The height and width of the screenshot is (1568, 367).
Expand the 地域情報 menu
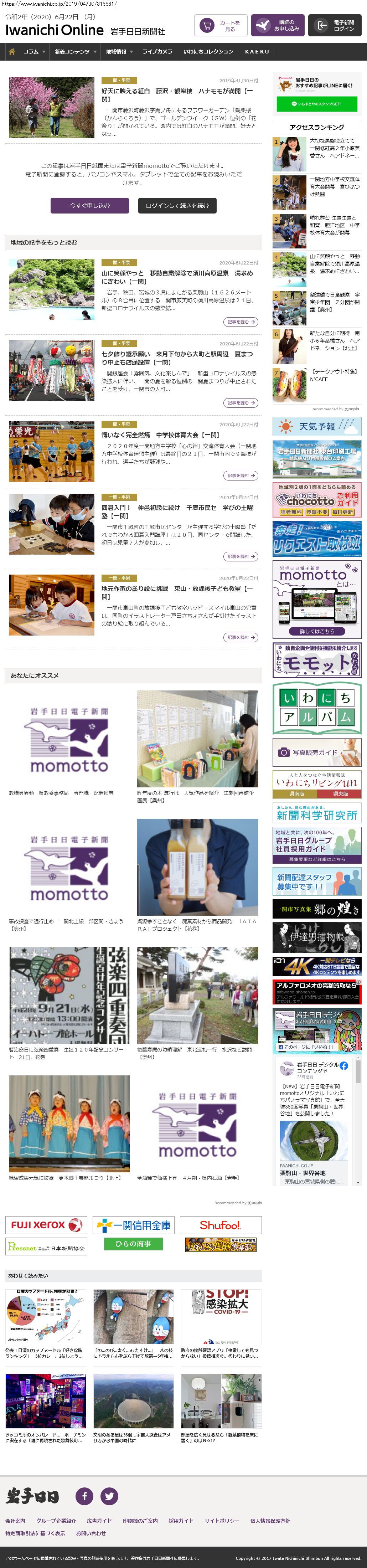pyautogui.click(x=119, y=52)
